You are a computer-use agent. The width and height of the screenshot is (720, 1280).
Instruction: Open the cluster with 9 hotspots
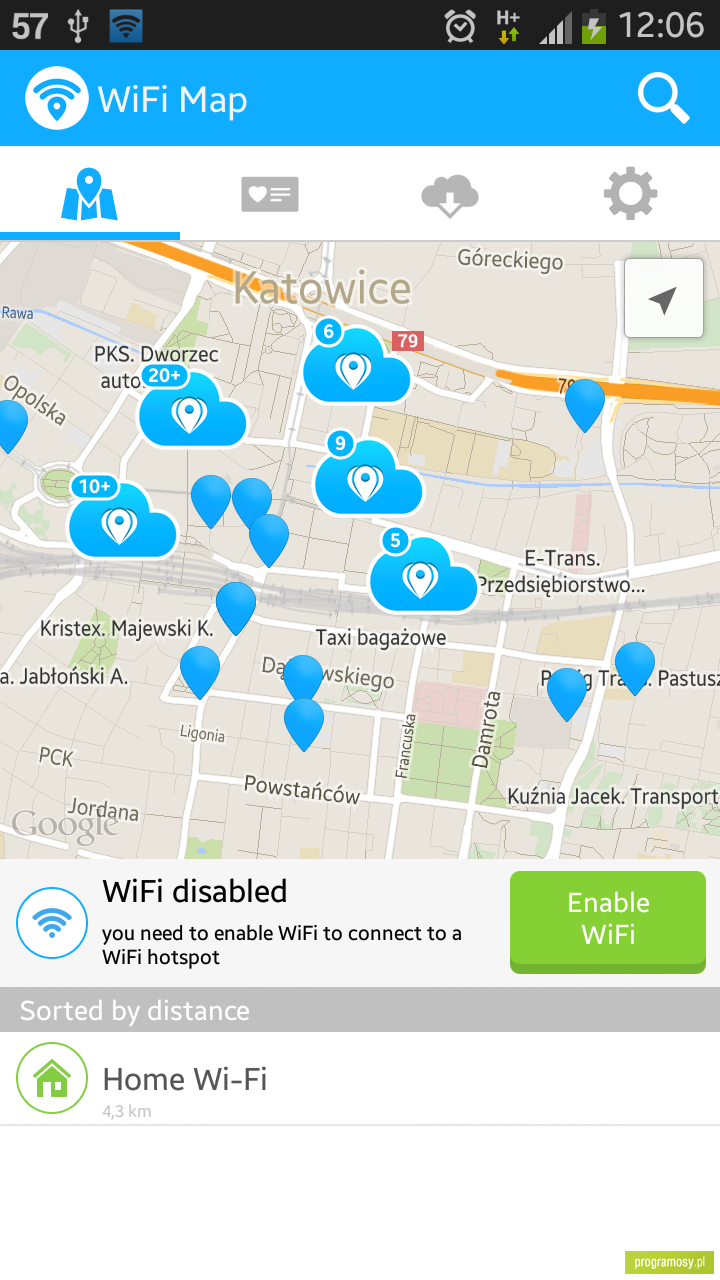click(367, 475)
